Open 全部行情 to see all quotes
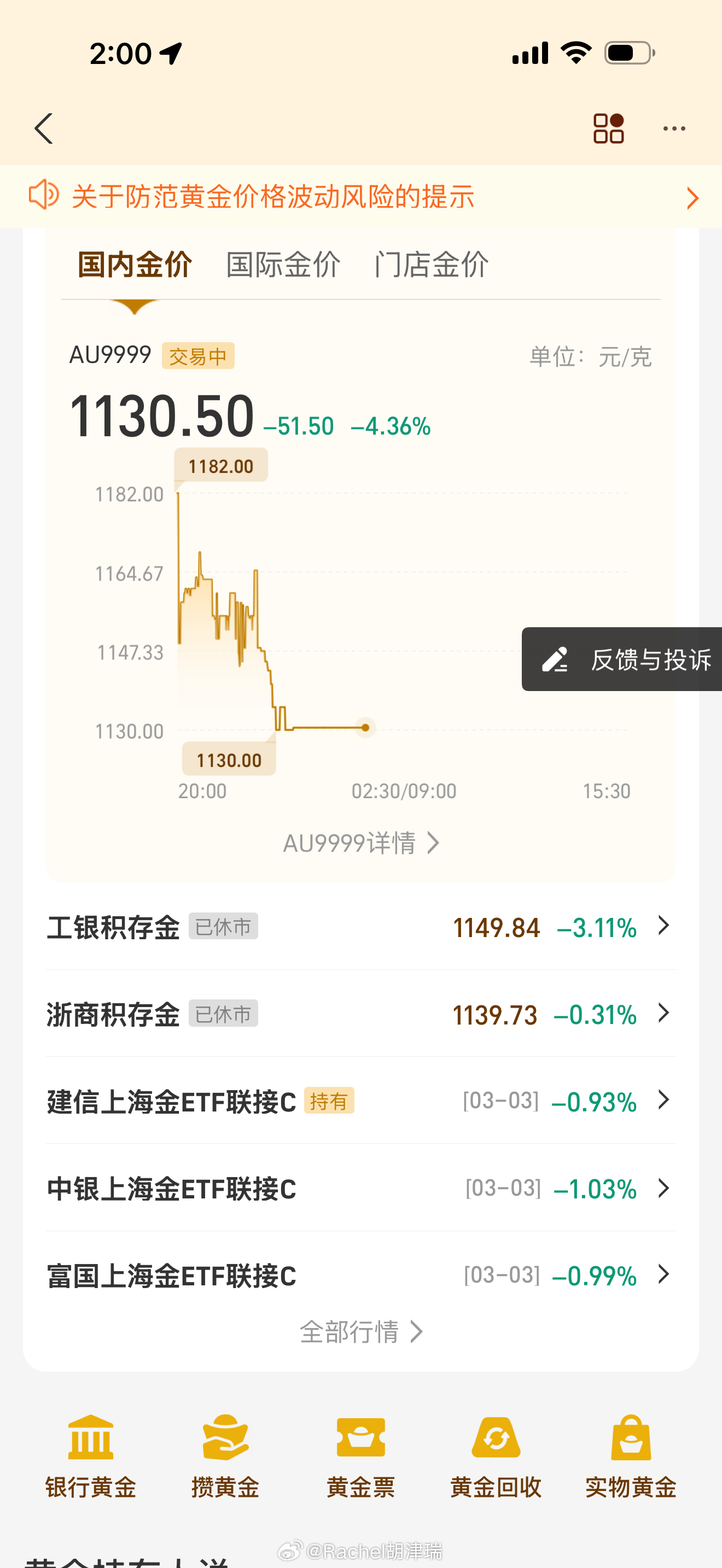The image size is (722, 1568). click(360, 1332)
